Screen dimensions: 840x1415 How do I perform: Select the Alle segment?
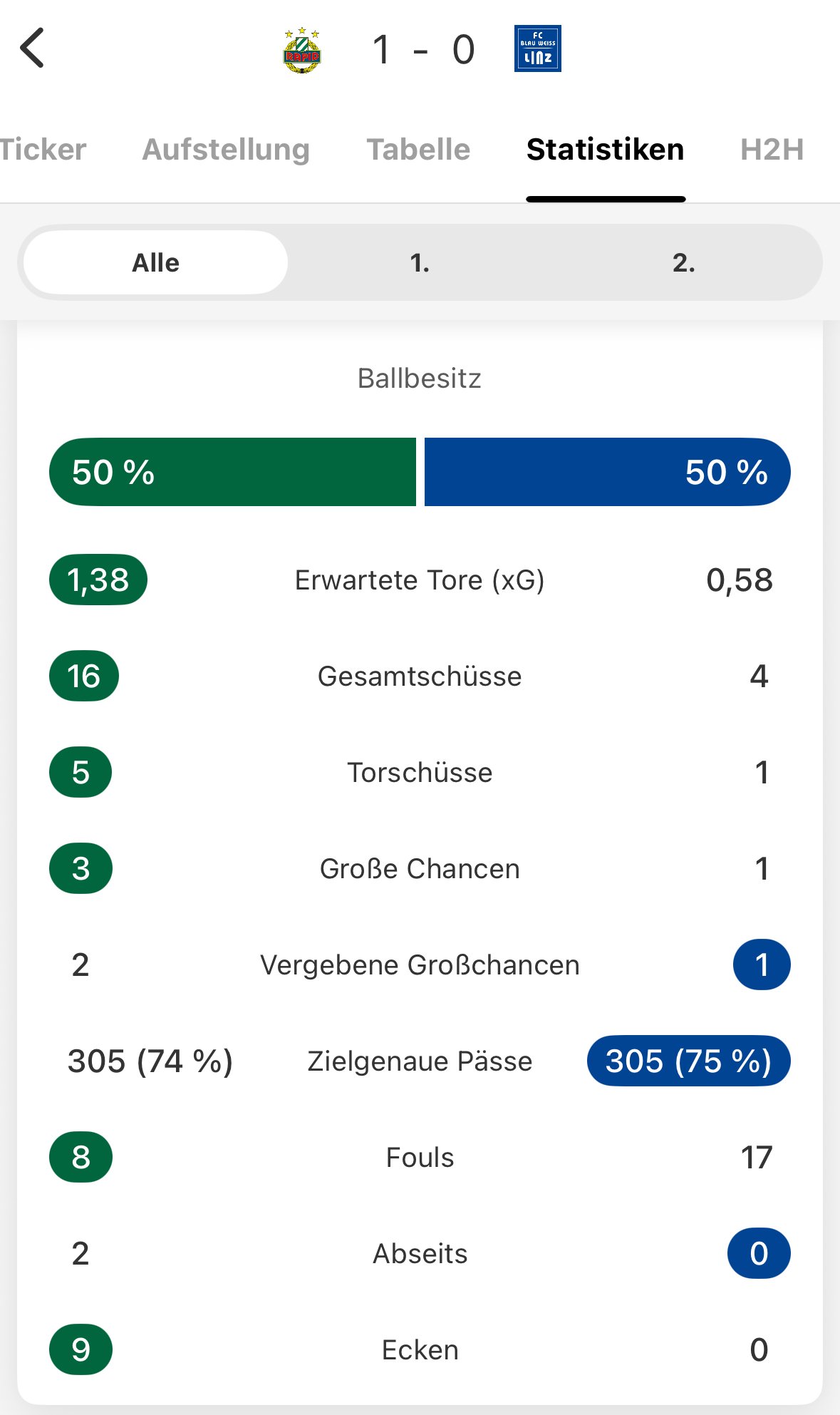pyautogui.click(x=155, y=262)
